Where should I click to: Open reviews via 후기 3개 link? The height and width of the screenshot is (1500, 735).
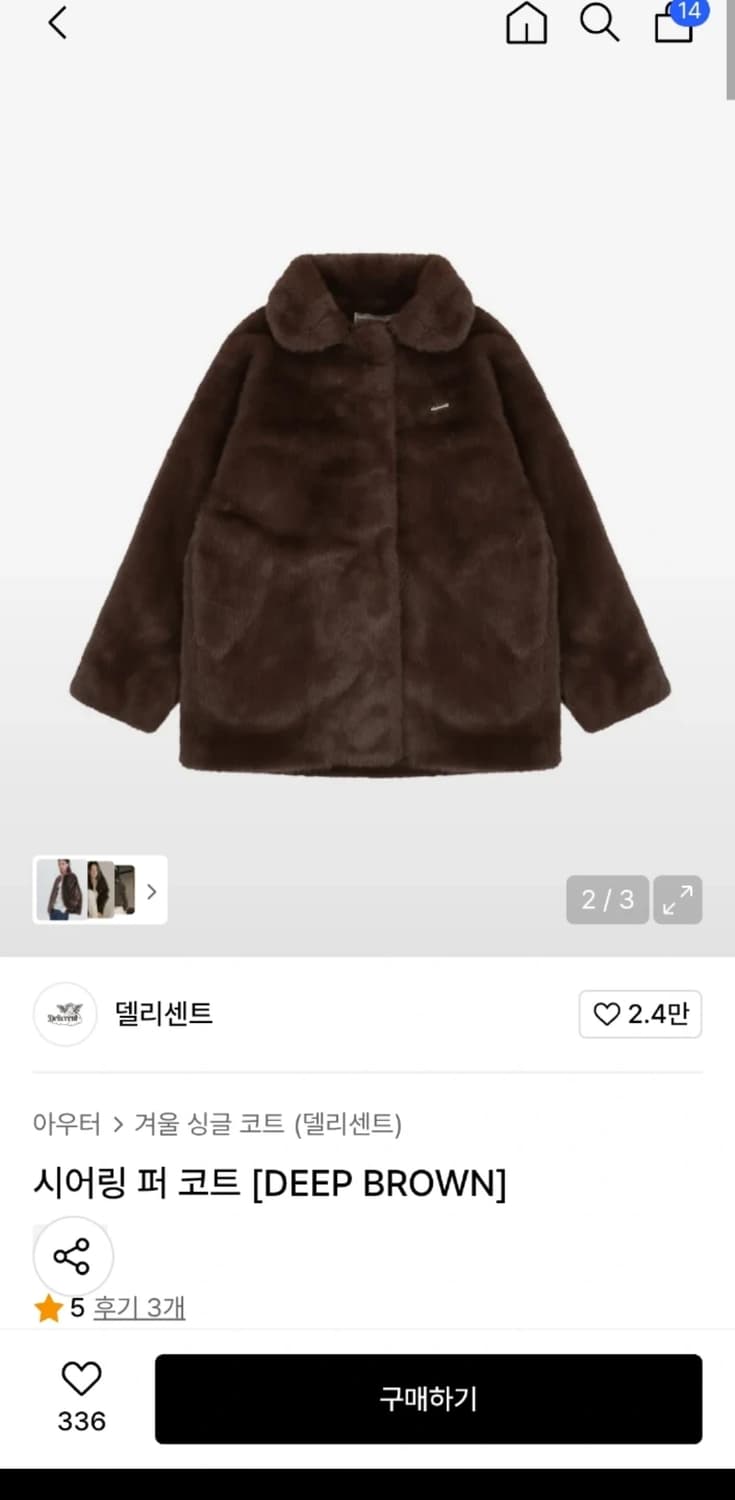(137, 1306)
